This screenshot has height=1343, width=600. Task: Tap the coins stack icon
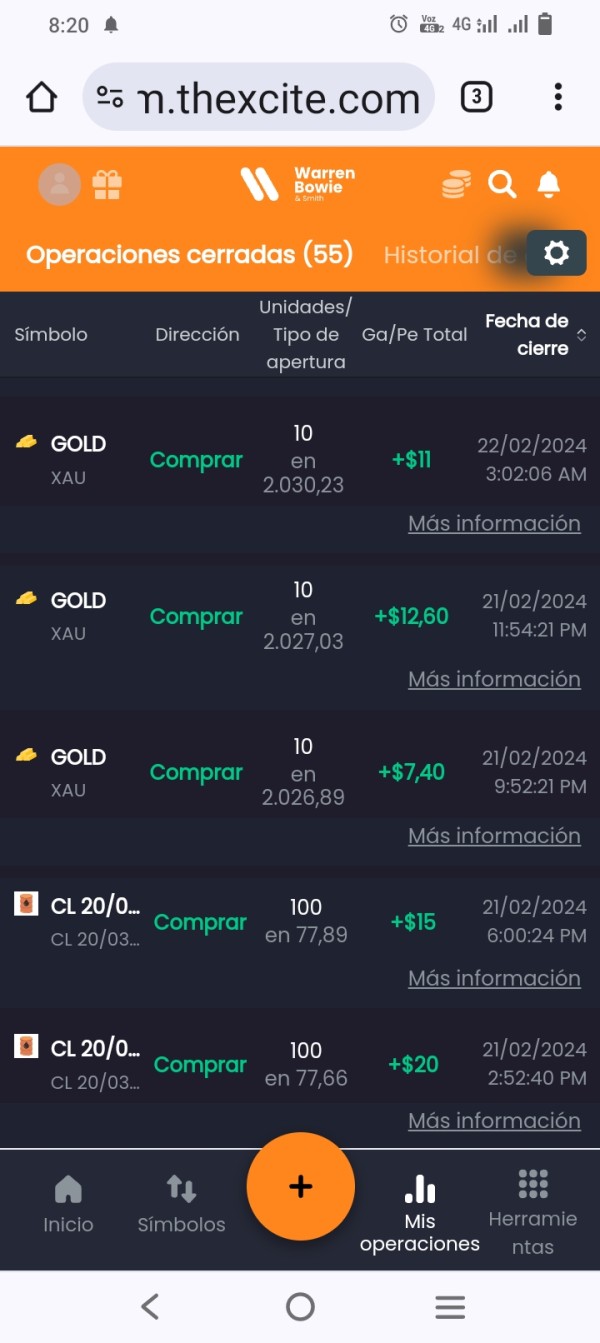[x=456, y=184]
